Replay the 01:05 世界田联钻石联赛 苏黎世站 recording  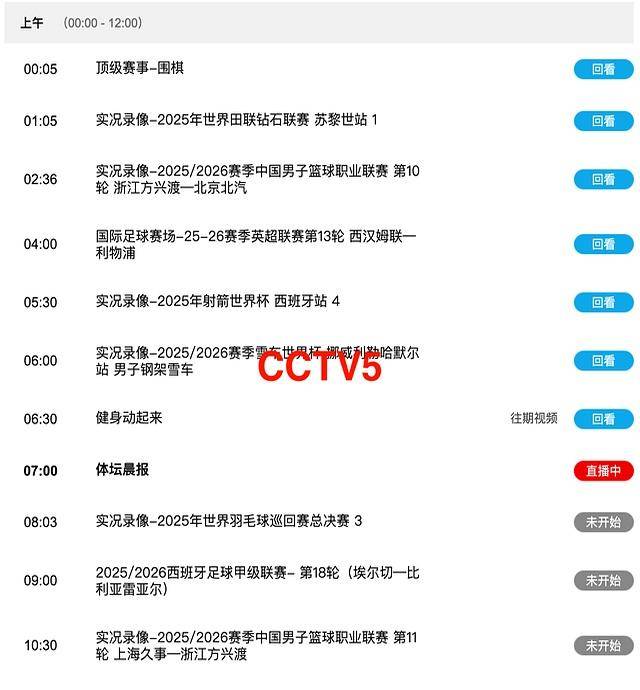click(603, 121)
